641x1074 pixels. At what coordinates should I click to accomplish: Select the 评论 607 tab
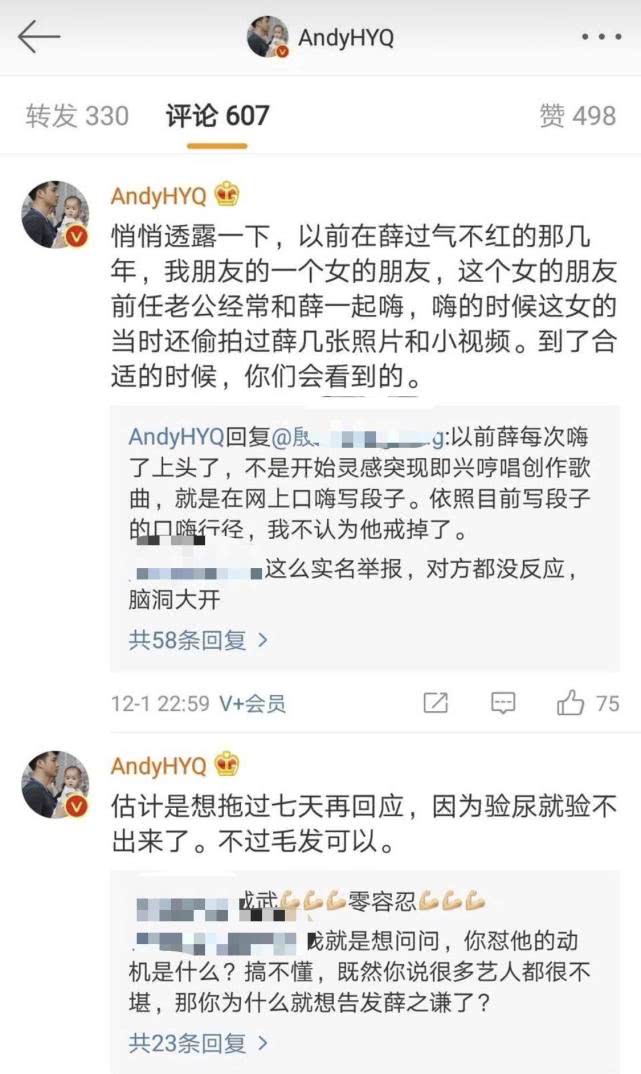tap(218, 115)
